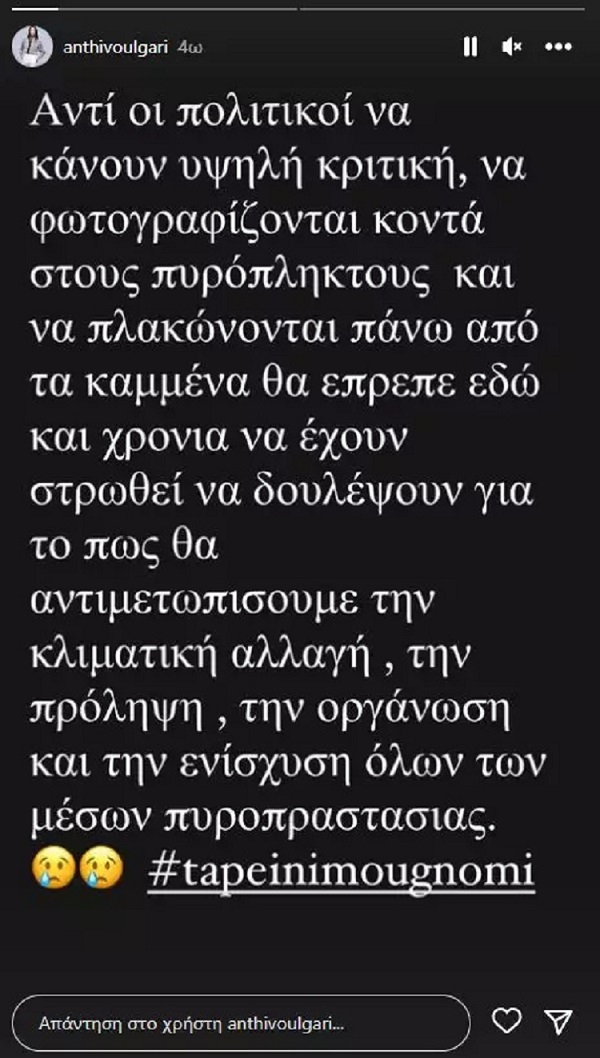Screen dimensions: 600x1058
Task: Like this story with the heart
Action: 510,1022
